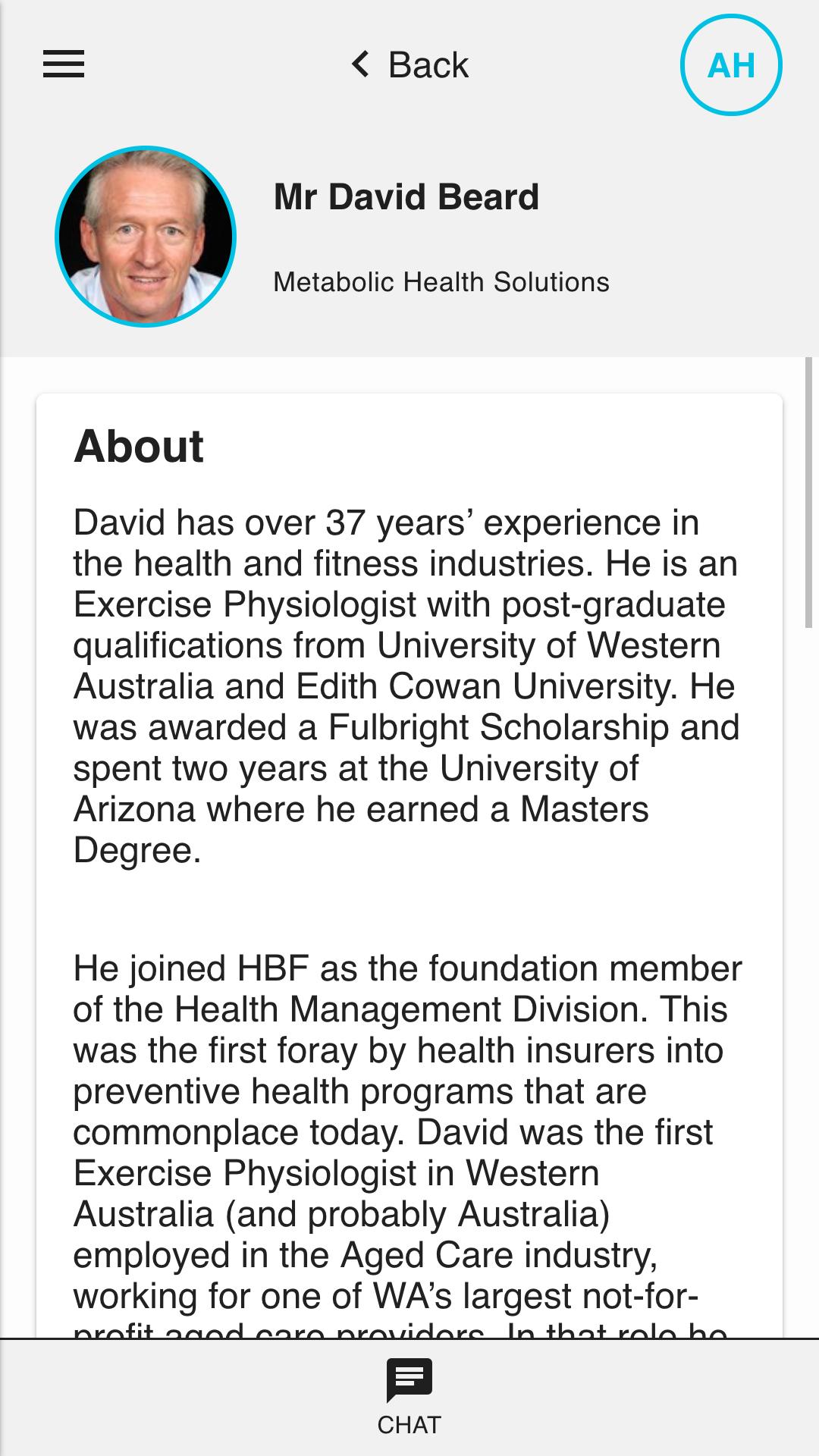Go back using the Back button
This screenshot has width=819, height=1456.
(410, 64)
